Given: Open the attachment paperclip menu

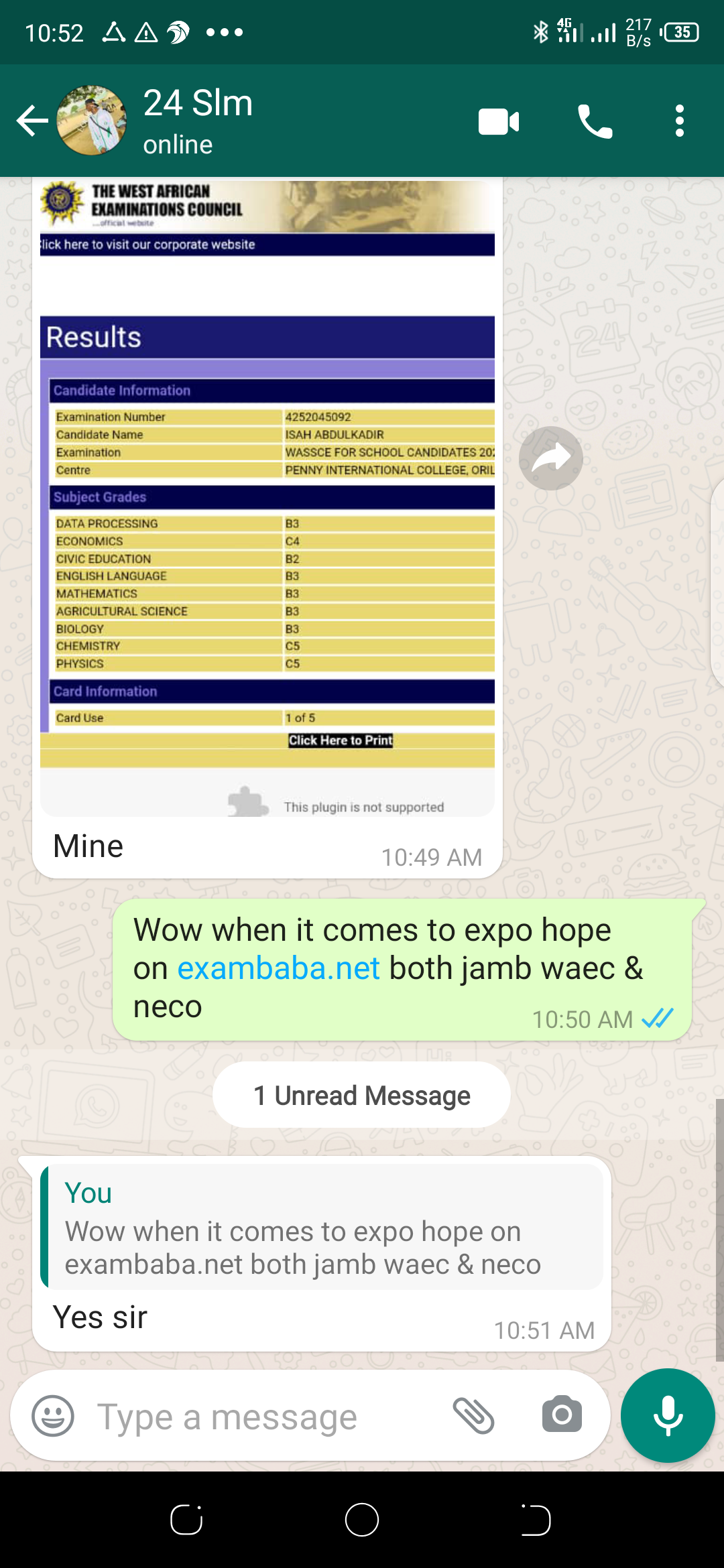Looking at the screenshot, I should coord(473,1416).
